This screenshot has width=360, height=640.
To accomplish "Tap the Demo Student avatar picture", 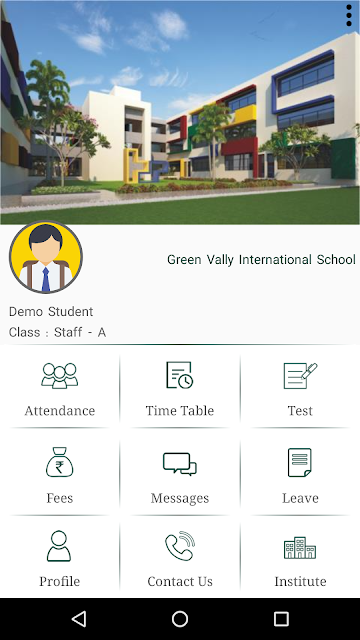I will [x=46, y=257].
